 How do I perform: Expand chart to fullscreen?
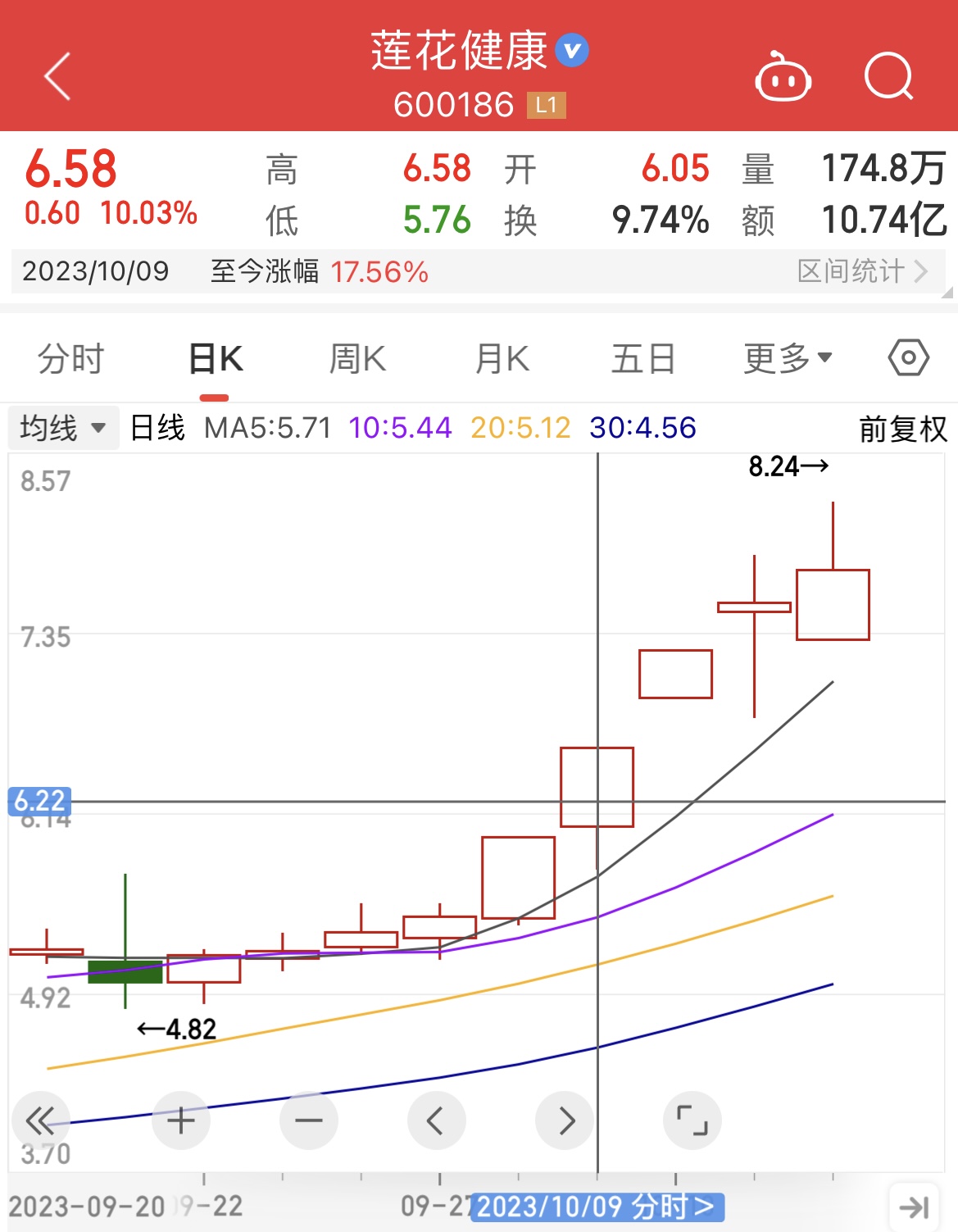click(692, 1121)
